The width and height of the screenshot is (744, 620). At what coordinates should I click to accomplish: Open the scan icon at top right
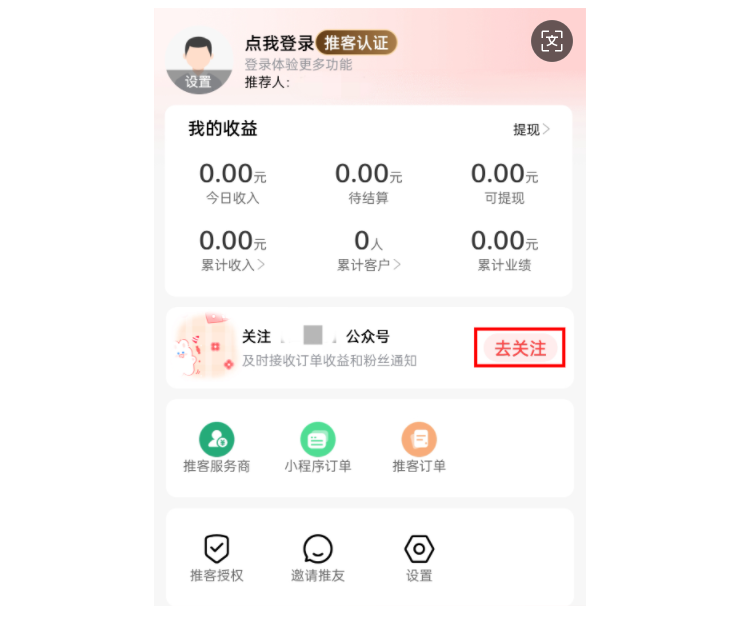click(x=552, y=41)
